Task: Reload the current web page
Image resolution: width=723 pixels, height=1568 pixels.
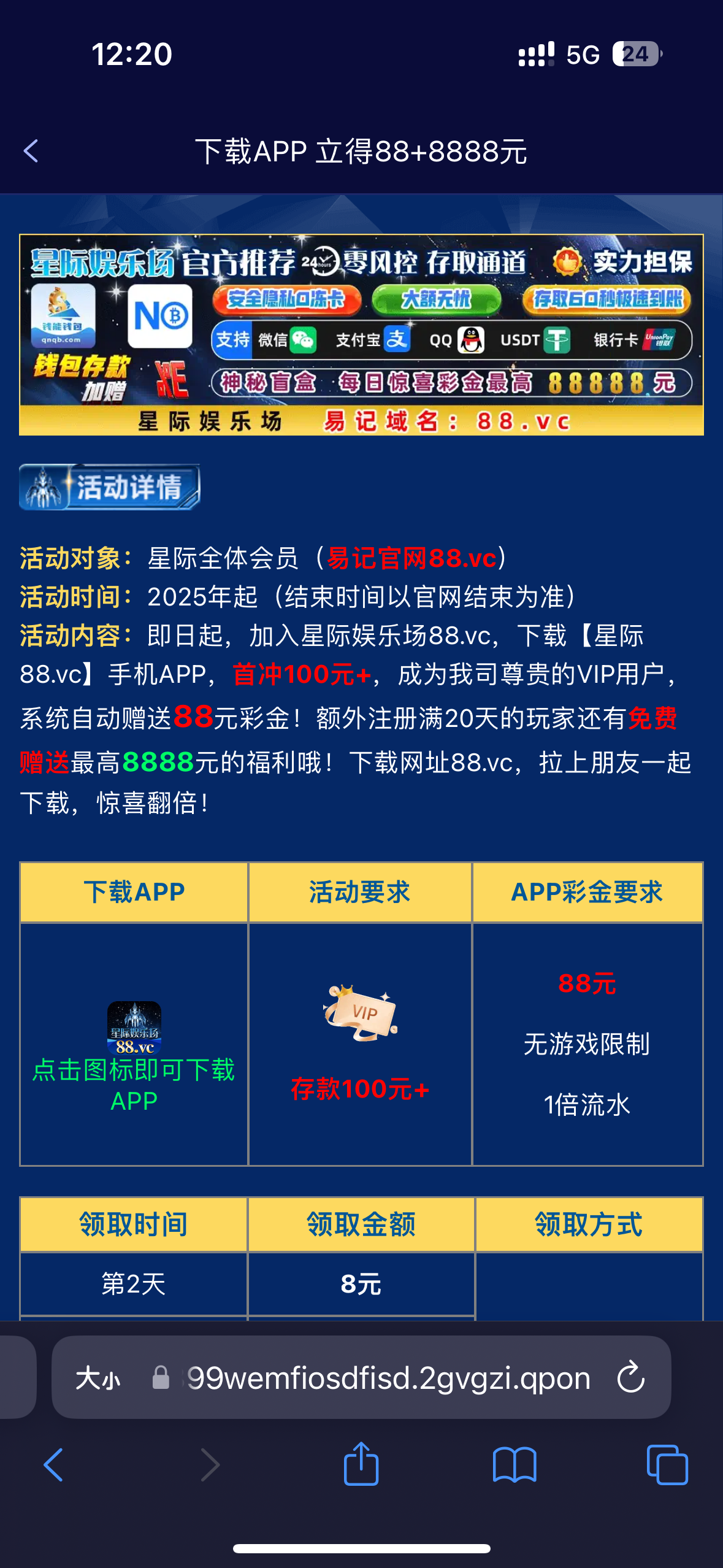Action: 630,1378
